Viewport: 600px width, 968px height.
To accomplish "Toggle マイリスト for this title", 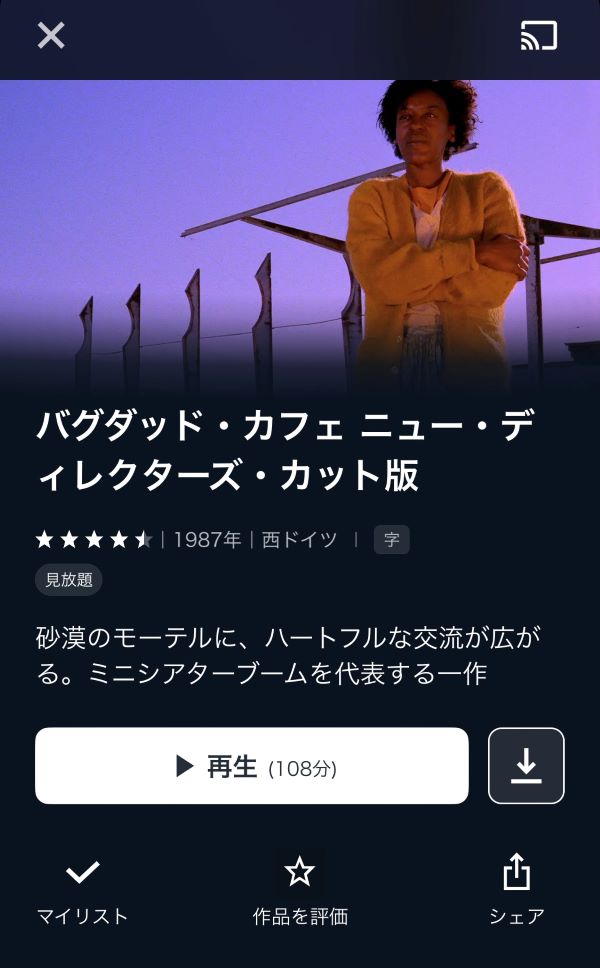I will pyautogui.click(x=83, y=888).
